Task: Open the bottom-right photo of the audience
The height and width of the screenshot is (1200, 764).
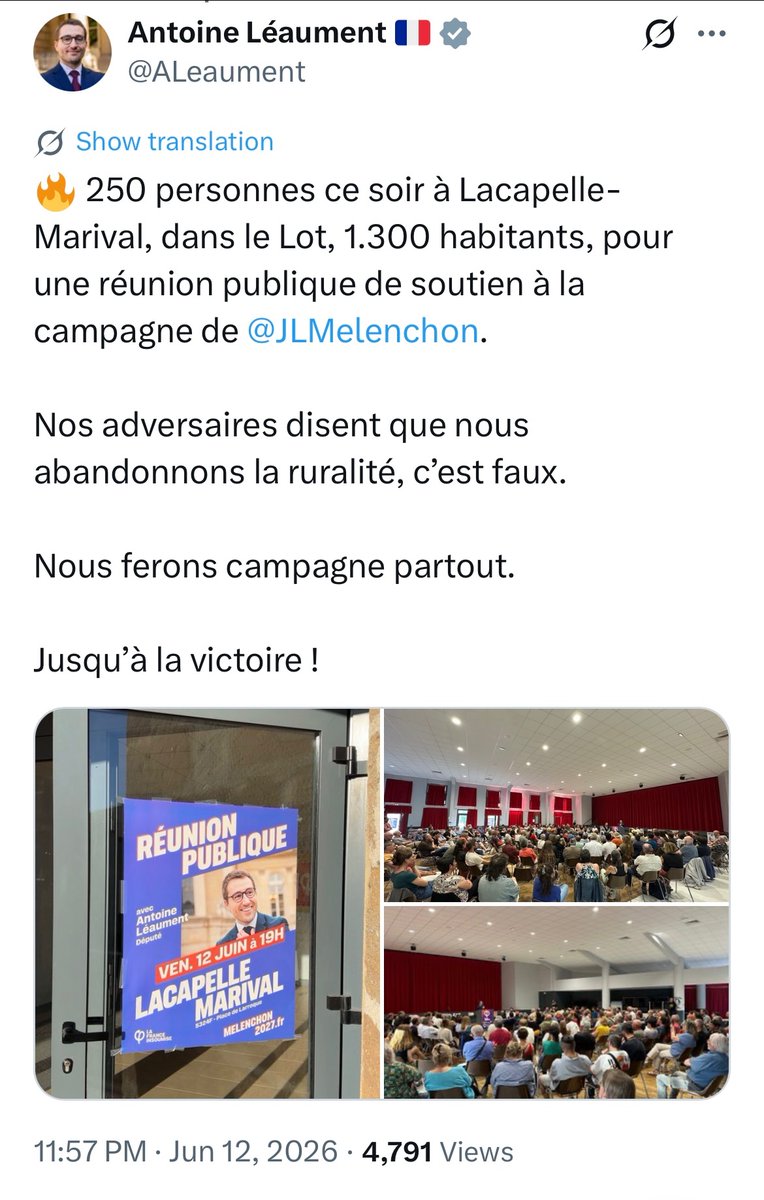Action: click(557, 1003)
